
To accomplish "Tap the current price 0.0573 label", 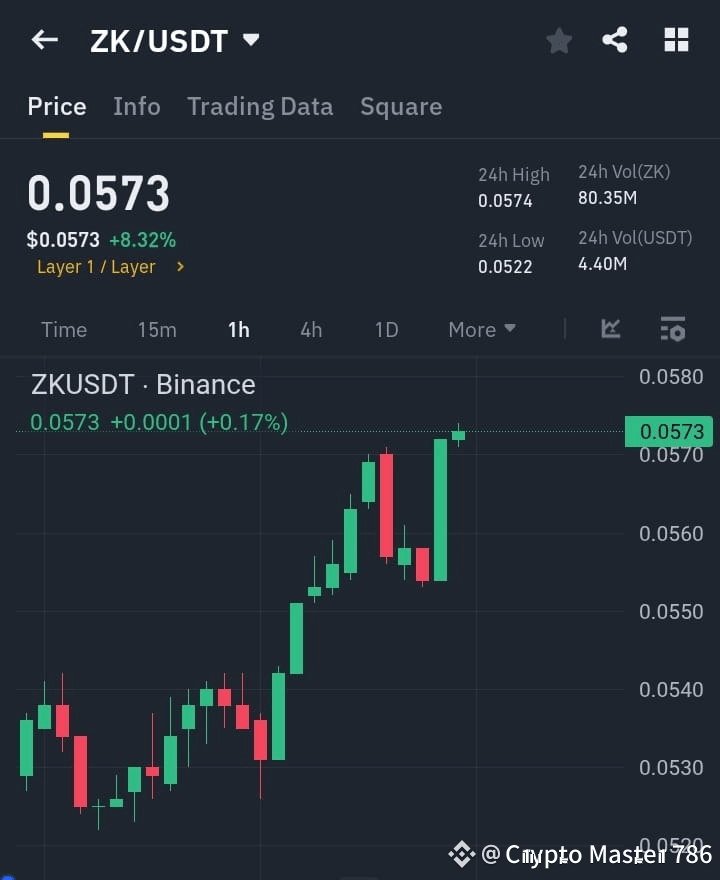I will (x=98, y=192).
